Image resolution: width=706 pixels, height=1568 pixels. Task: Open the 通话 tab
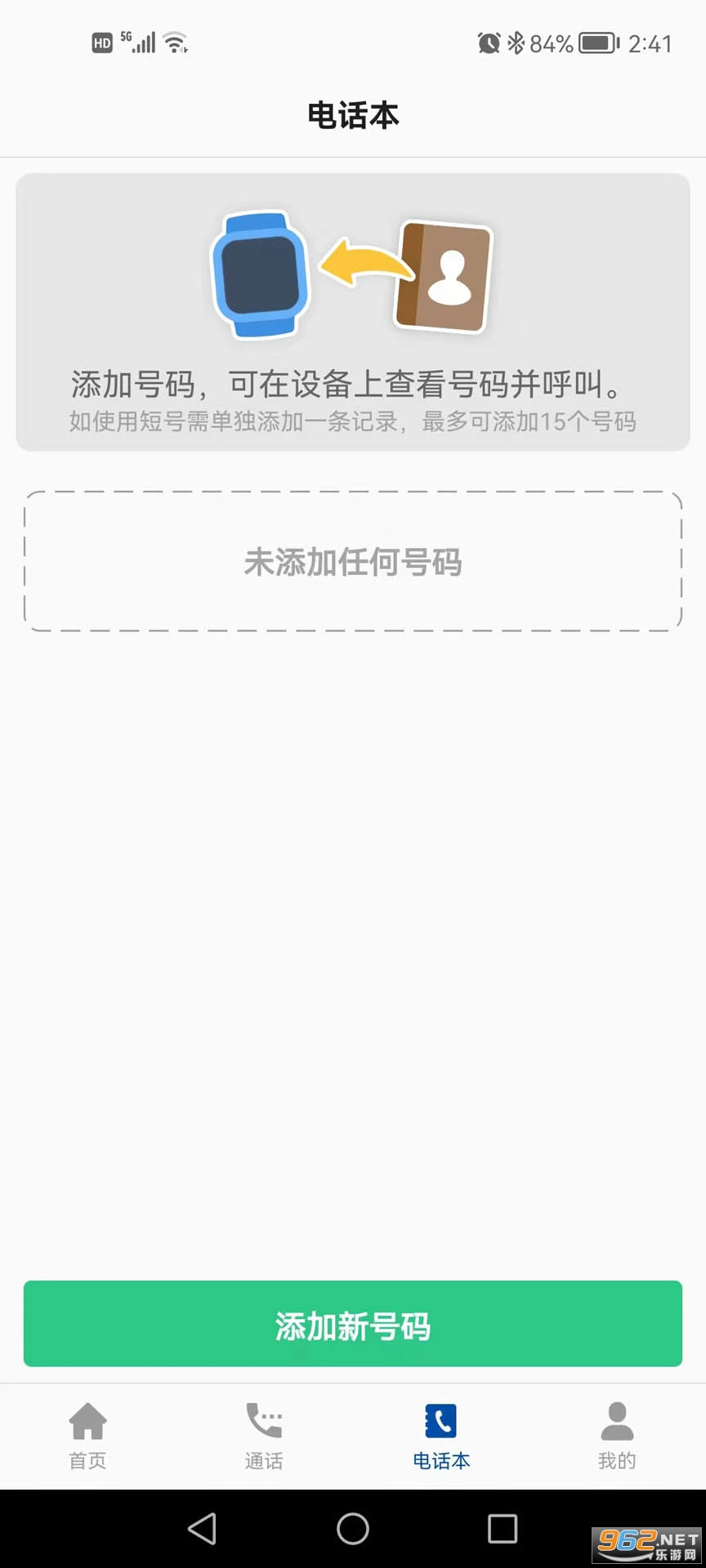tap(263, 1437)
